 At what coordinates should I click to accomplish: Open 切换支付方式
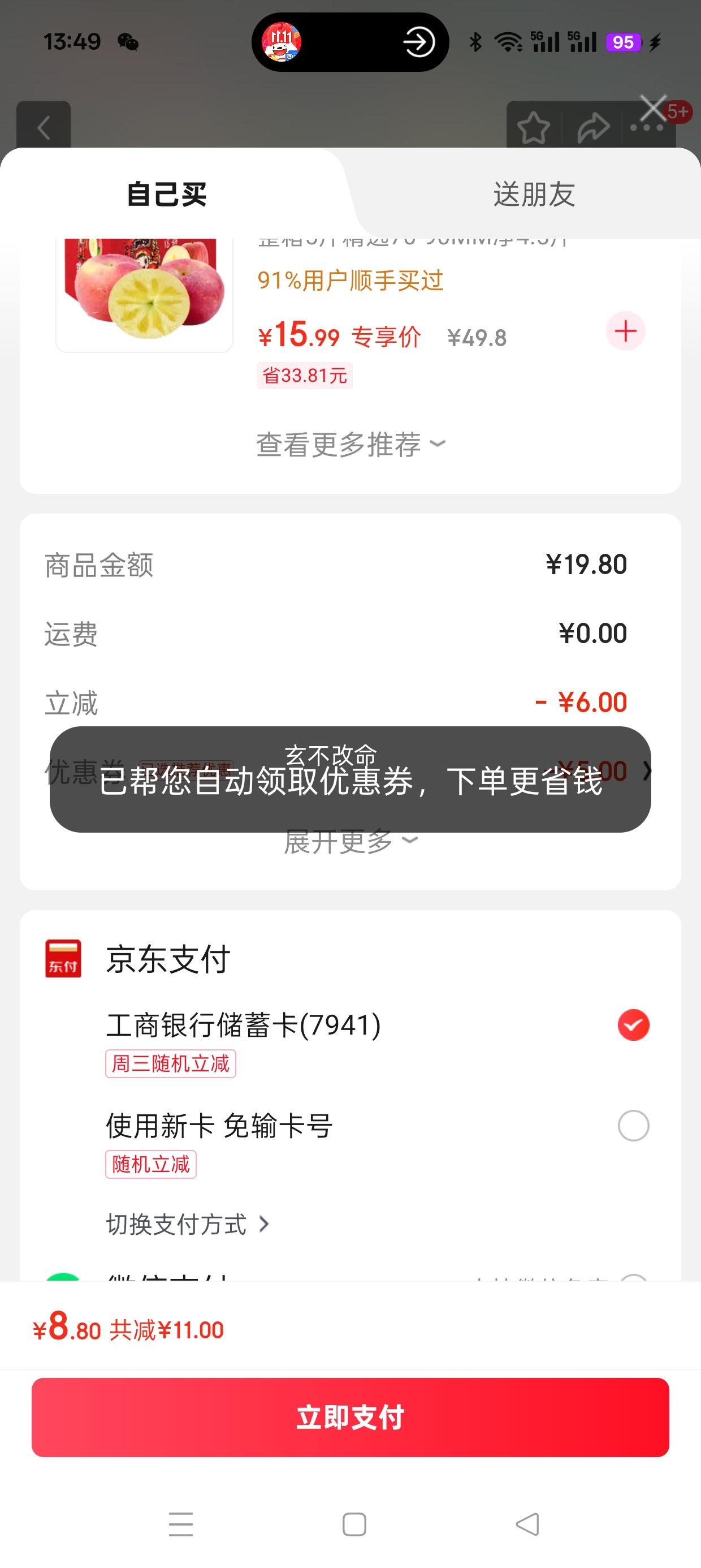pyautogui.click(x=188, y=1224)
